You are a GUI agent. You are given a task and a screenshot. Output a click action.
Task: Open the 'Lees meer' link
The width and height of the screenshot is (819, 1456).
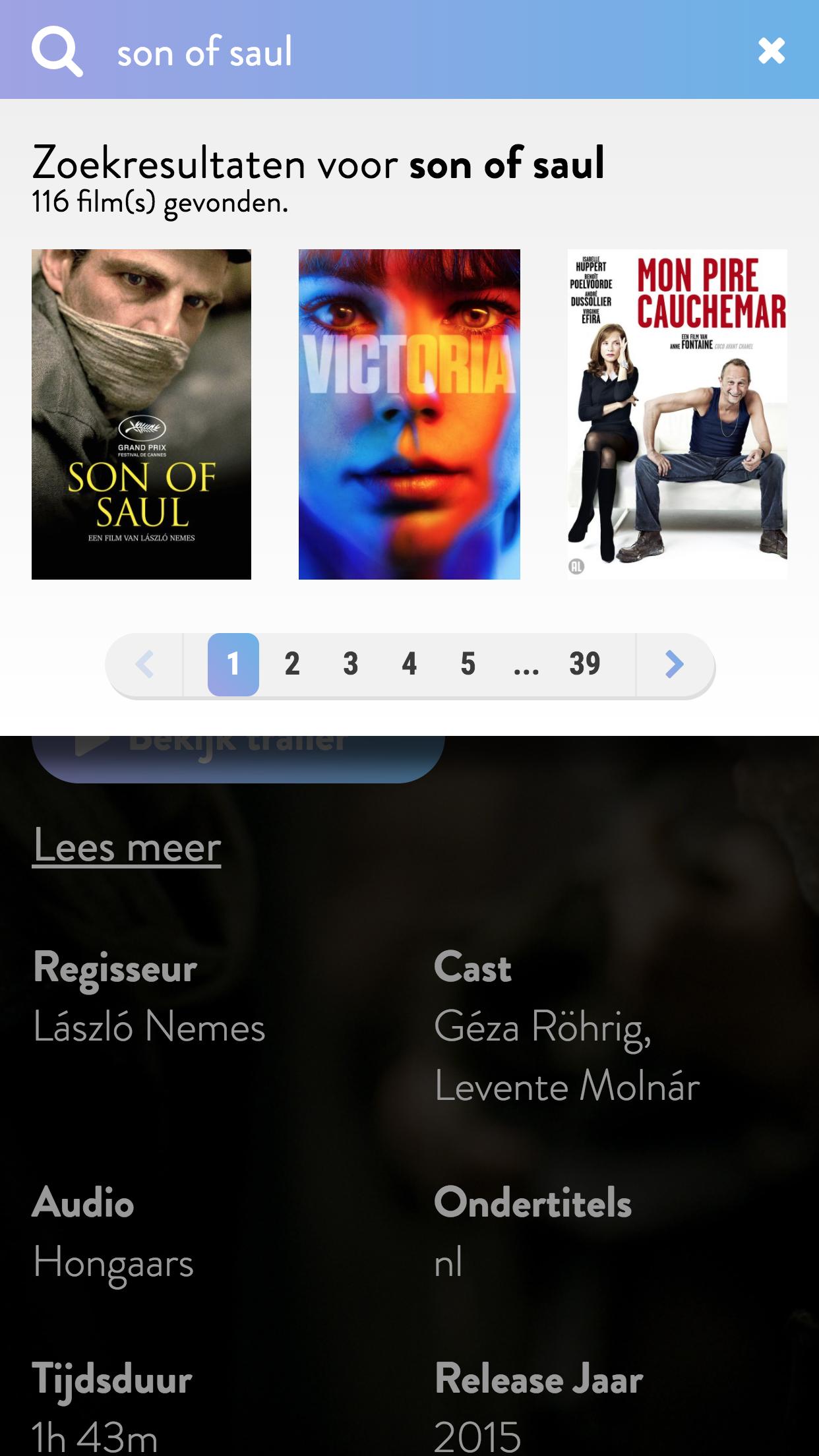click(x=127, y=846)
